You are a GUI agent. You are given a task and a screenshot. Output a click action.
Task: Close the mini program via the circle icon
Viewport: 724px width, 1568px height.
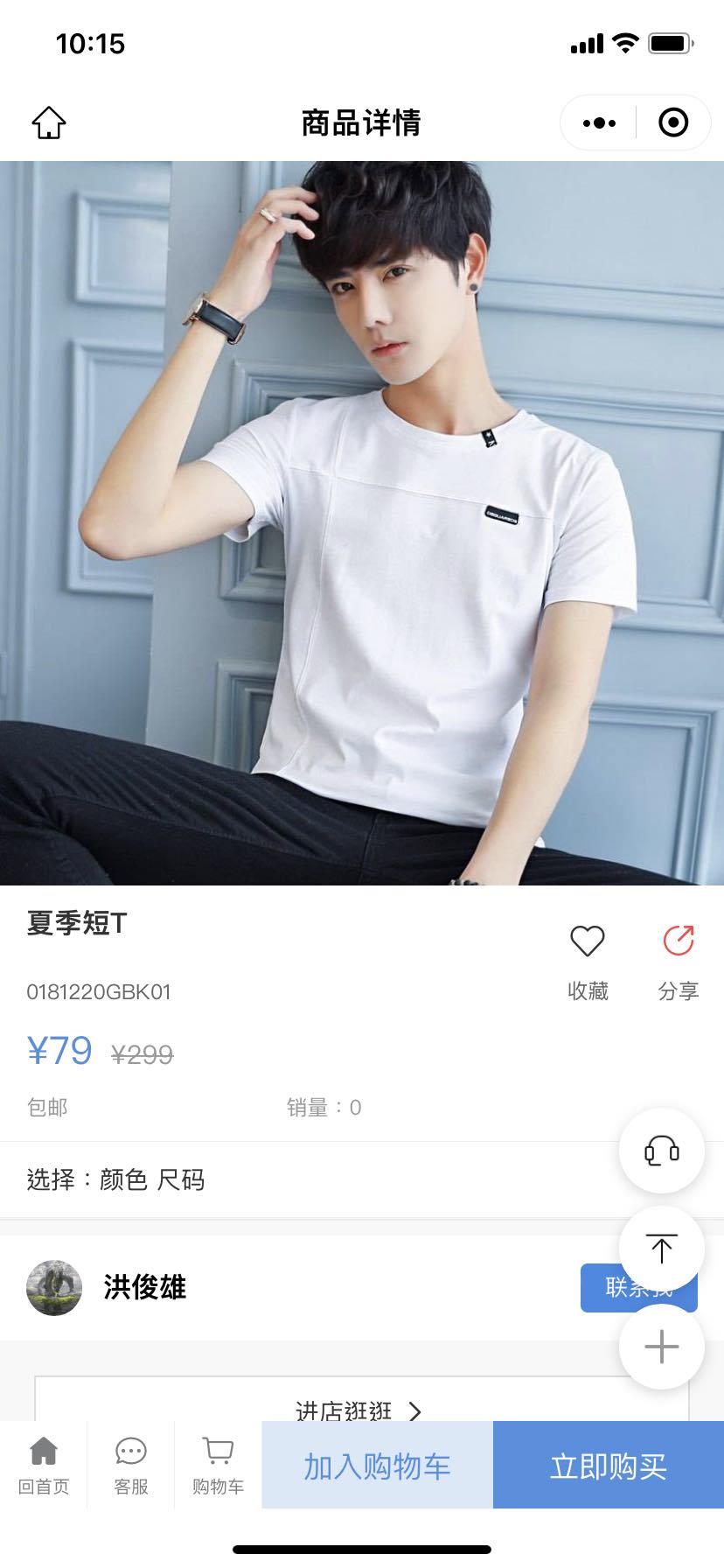(672, 123)
